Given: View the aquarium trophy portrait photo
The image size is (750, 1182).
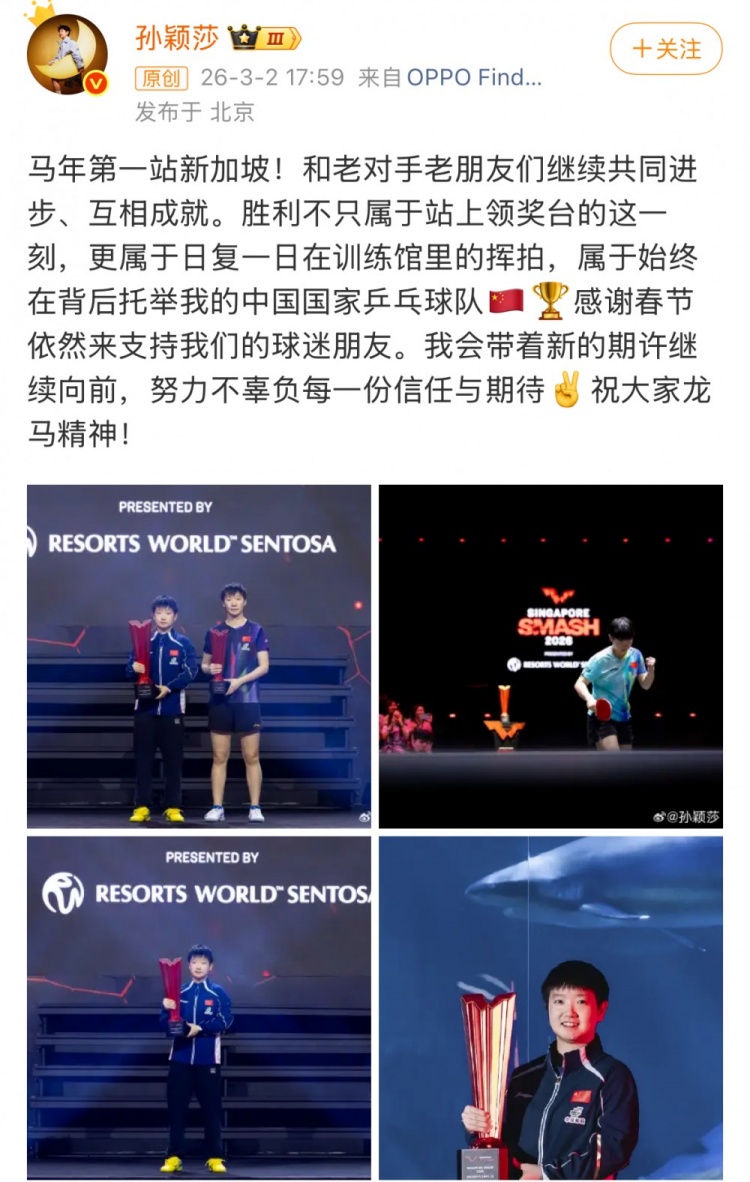Looking at the screenshot, I should tap(550, 1008).
